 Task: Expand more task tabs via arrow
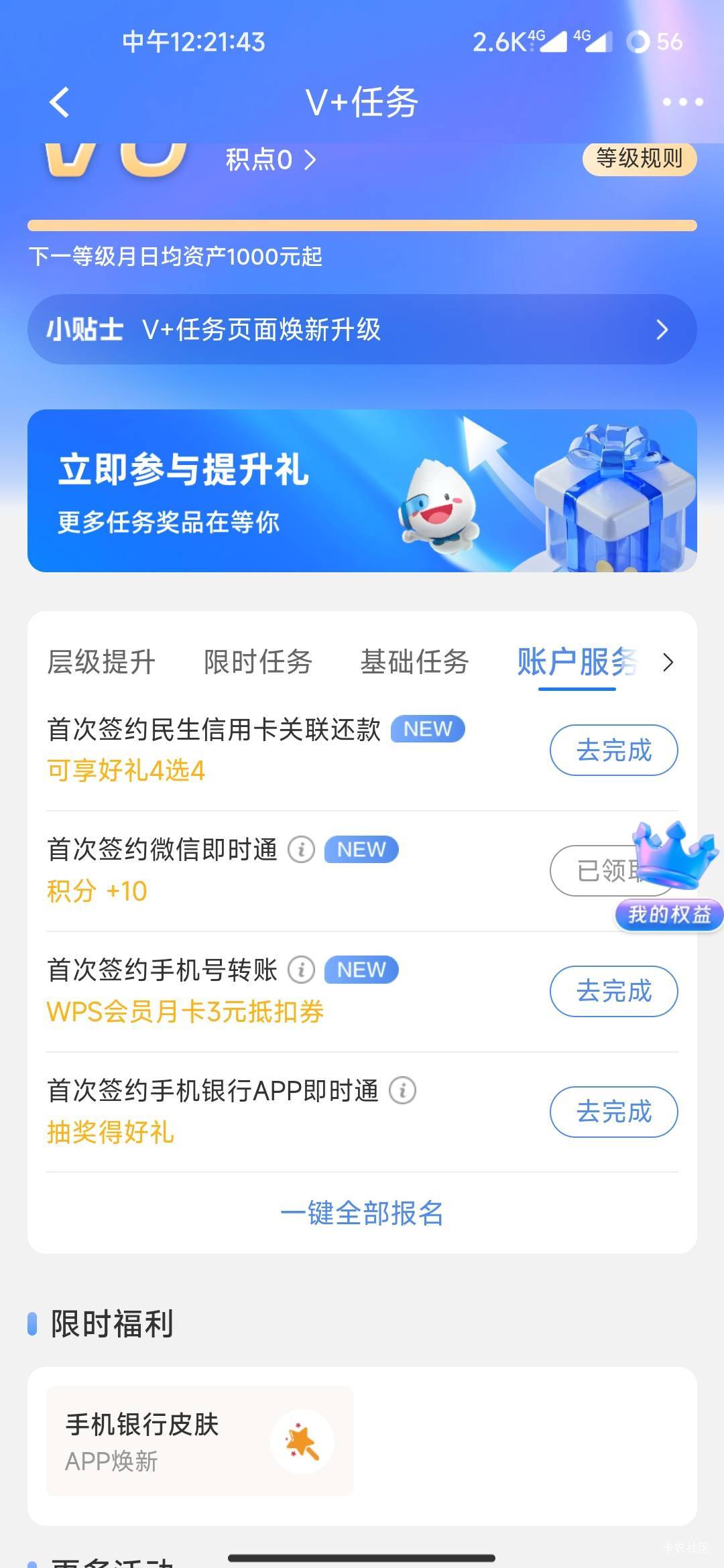pos(668,662)
